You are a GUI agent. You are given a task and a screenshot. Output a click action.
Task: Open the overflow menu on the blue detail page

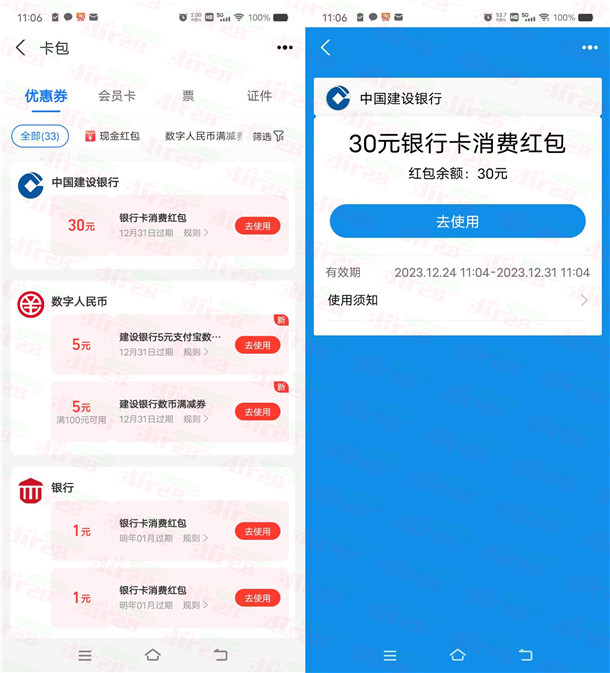(x=589, y=48)
